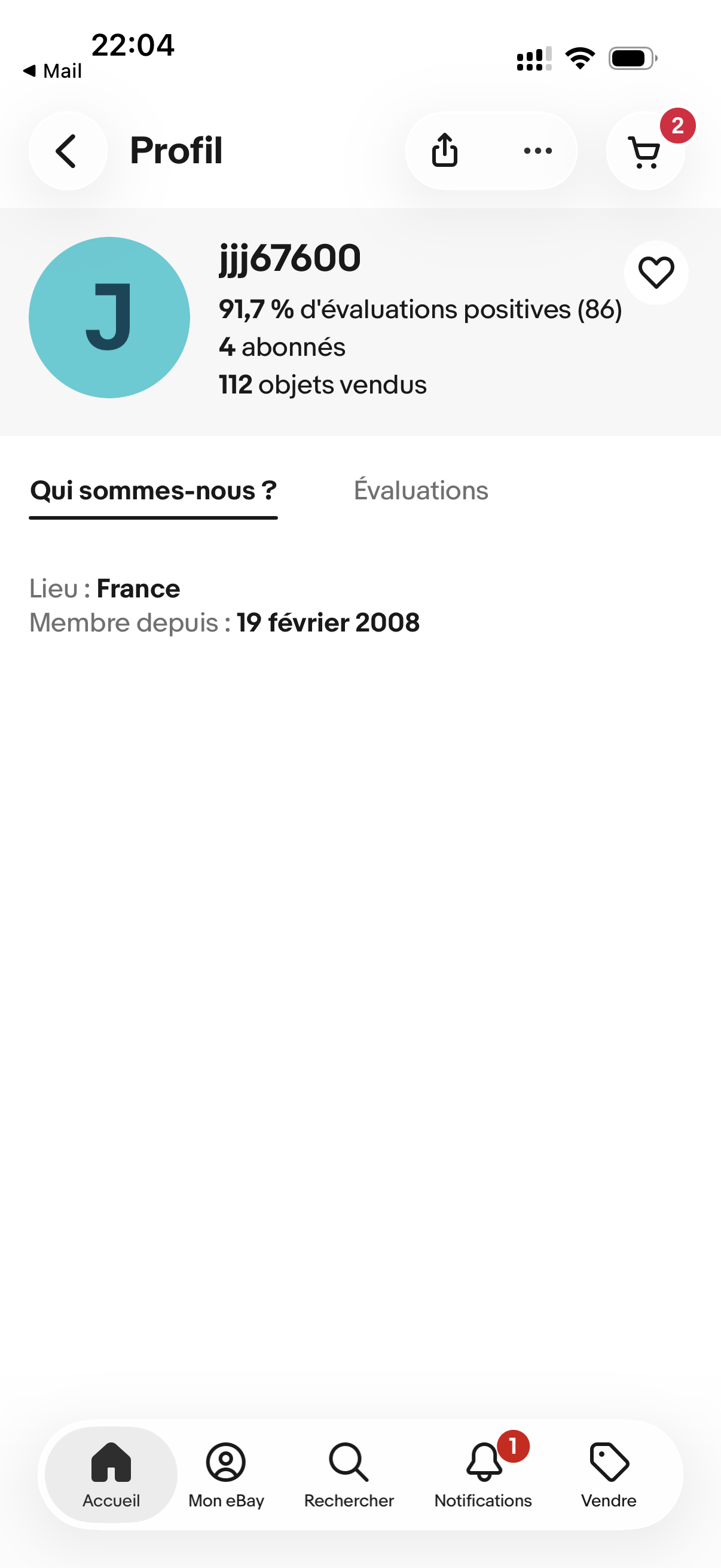Open the three-dot overflow menu
Viewport: 721px width, 1568px height.
pyautogui.click(x=538, y=150)
